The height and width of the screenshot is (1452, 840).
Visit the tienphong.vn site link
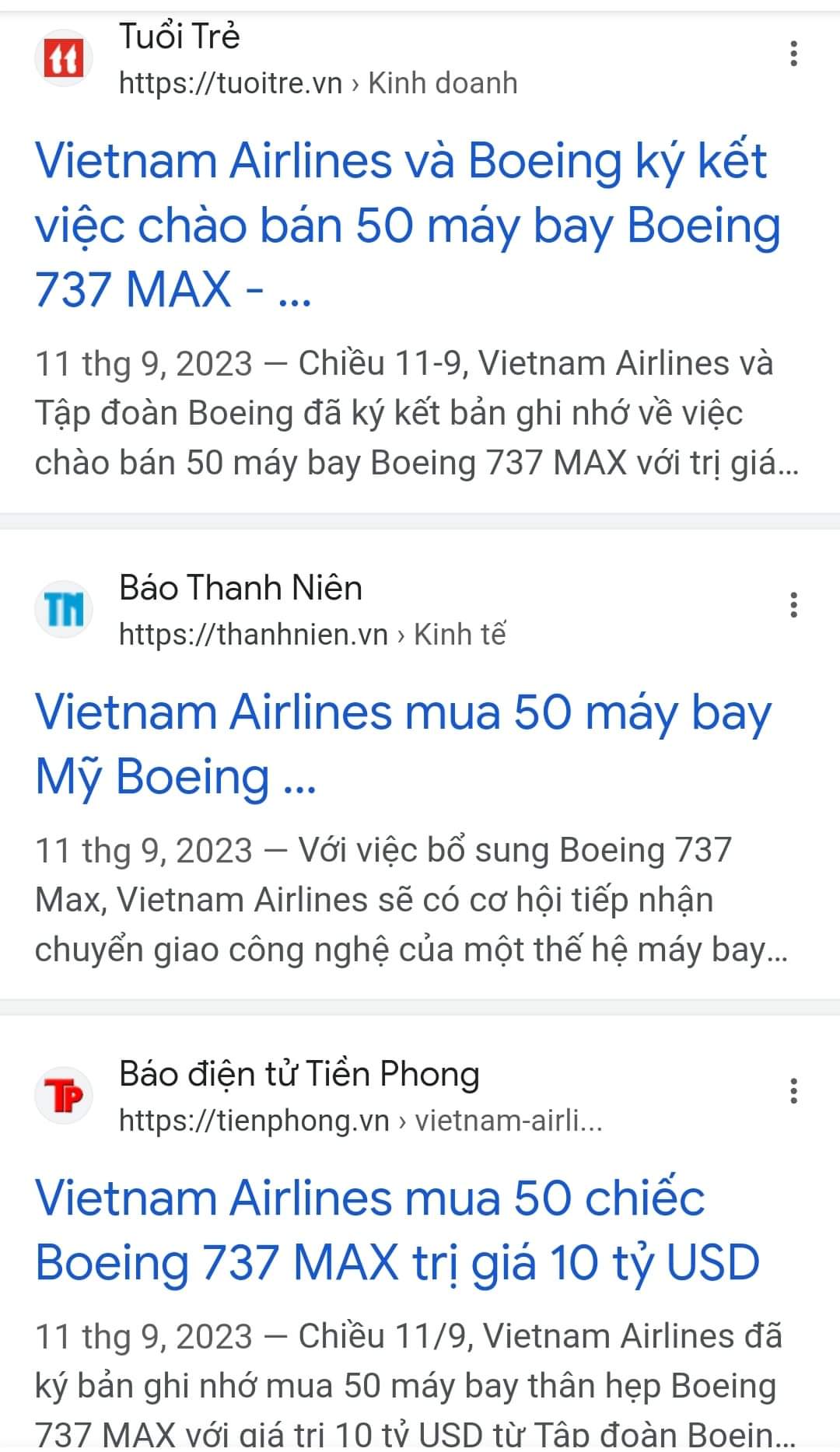coord(359,1121)
